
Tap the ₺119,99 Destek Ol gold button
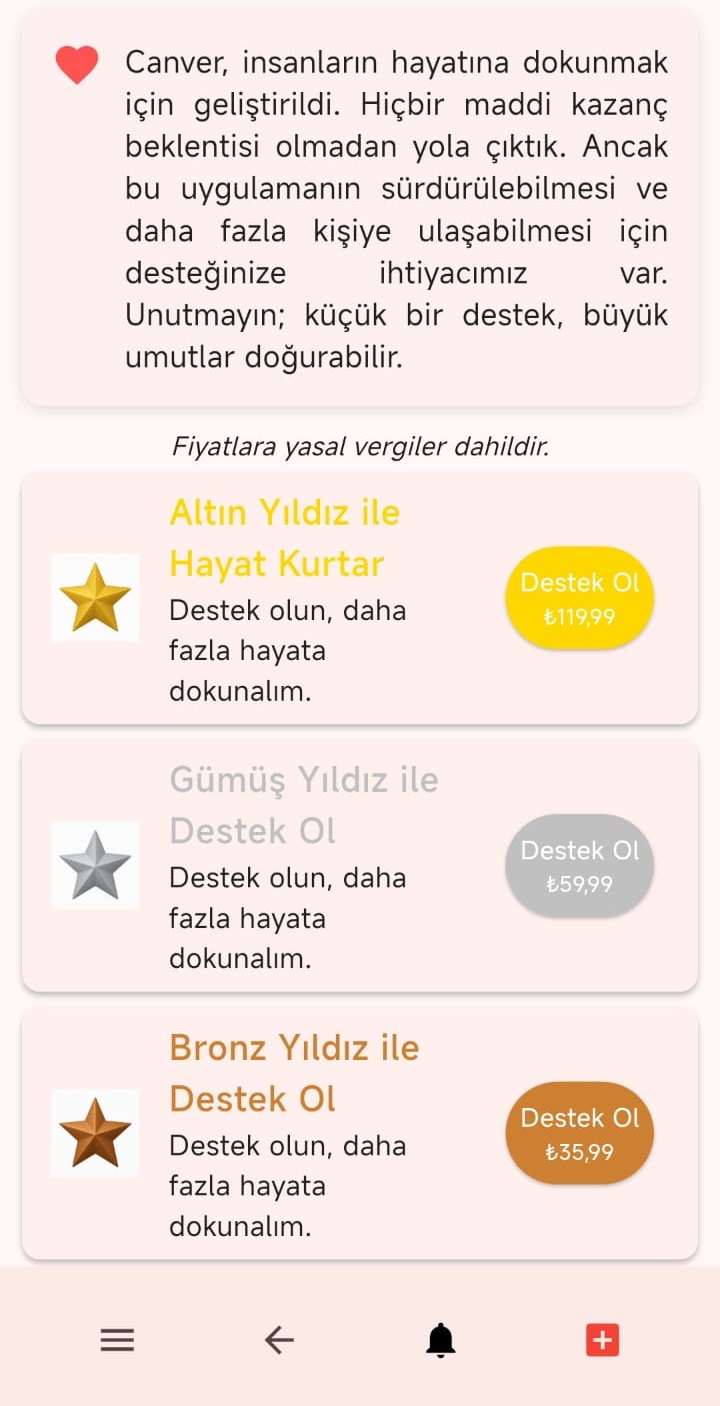579,598
